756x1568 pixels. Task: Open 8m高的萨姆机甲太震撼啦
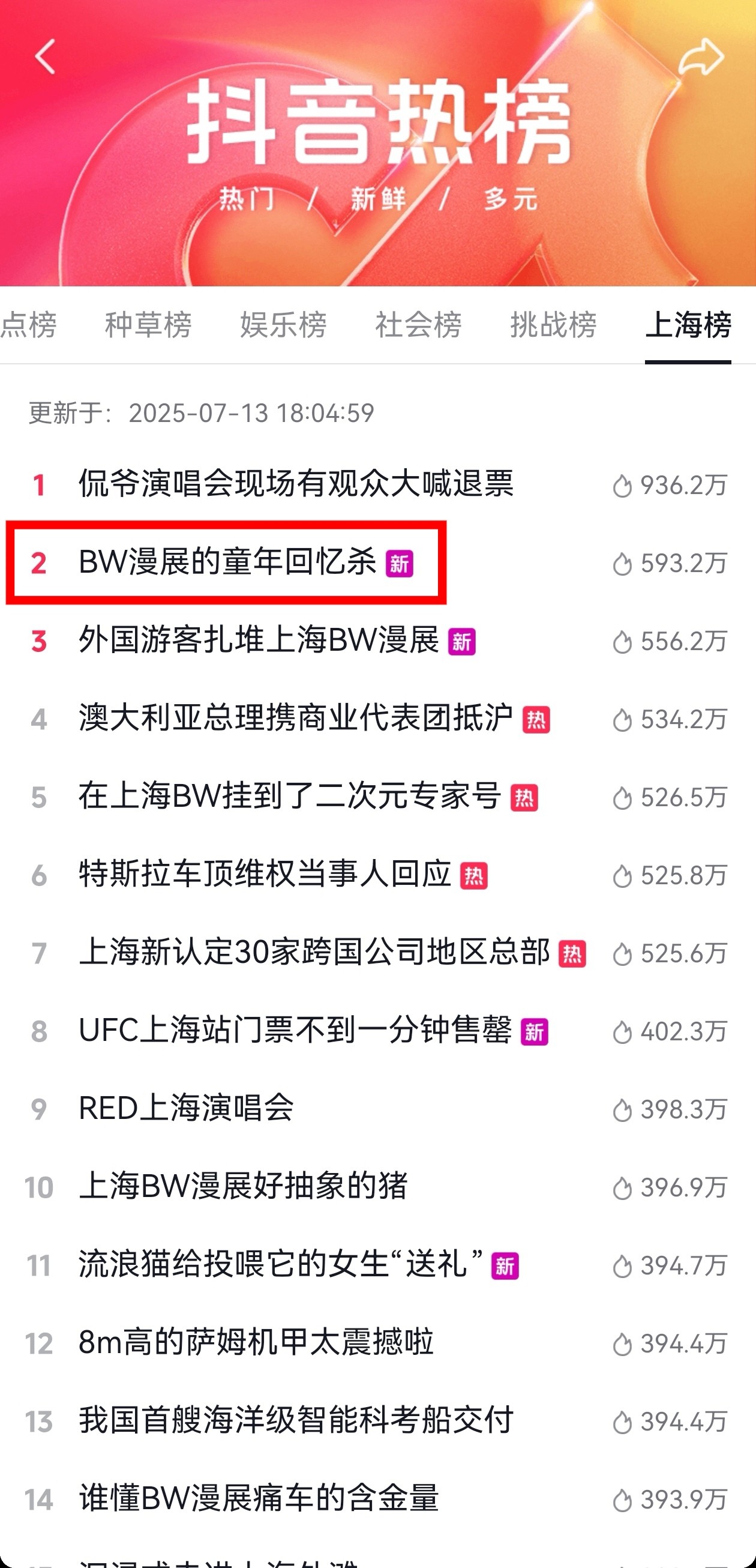tap(256, 1343)
